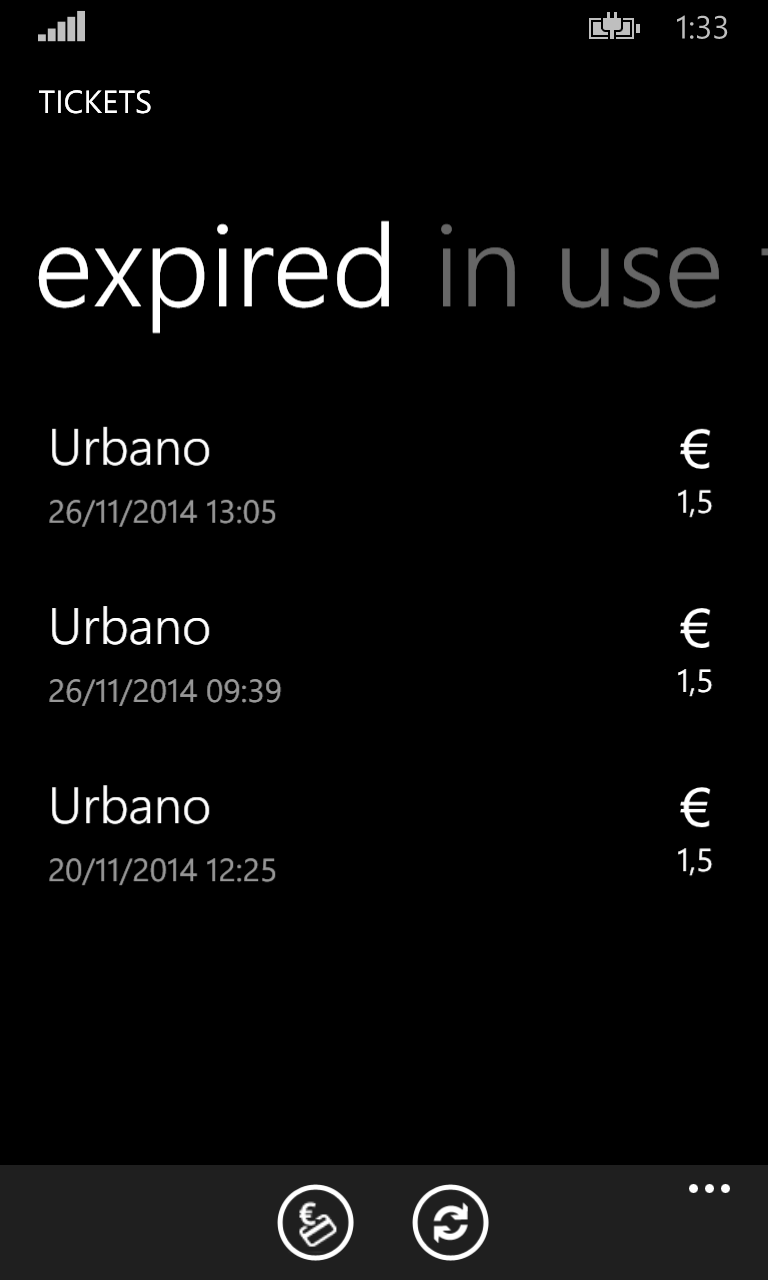Switch to the 'in use' pivot tab
The image size is (768, 1280).
pos(576,265)
